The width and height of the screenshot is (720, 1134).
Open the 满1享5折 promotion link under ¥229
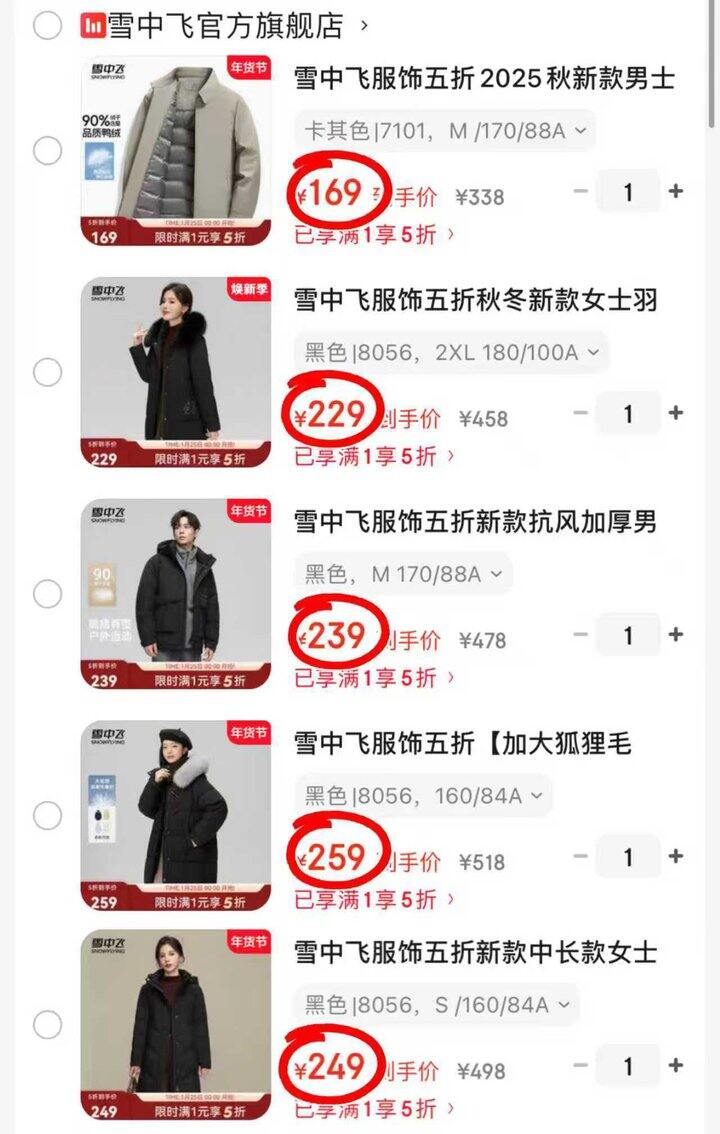click(x=374, y=457)
